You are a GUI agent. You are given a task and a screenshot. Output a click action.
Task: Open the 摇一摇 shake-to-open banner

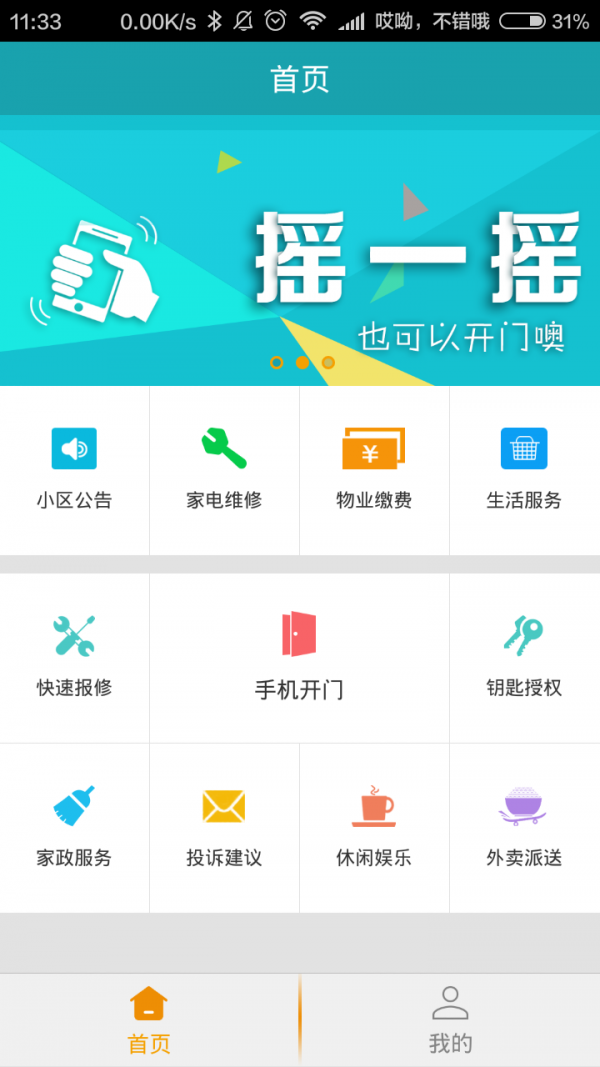coord(300,250)
